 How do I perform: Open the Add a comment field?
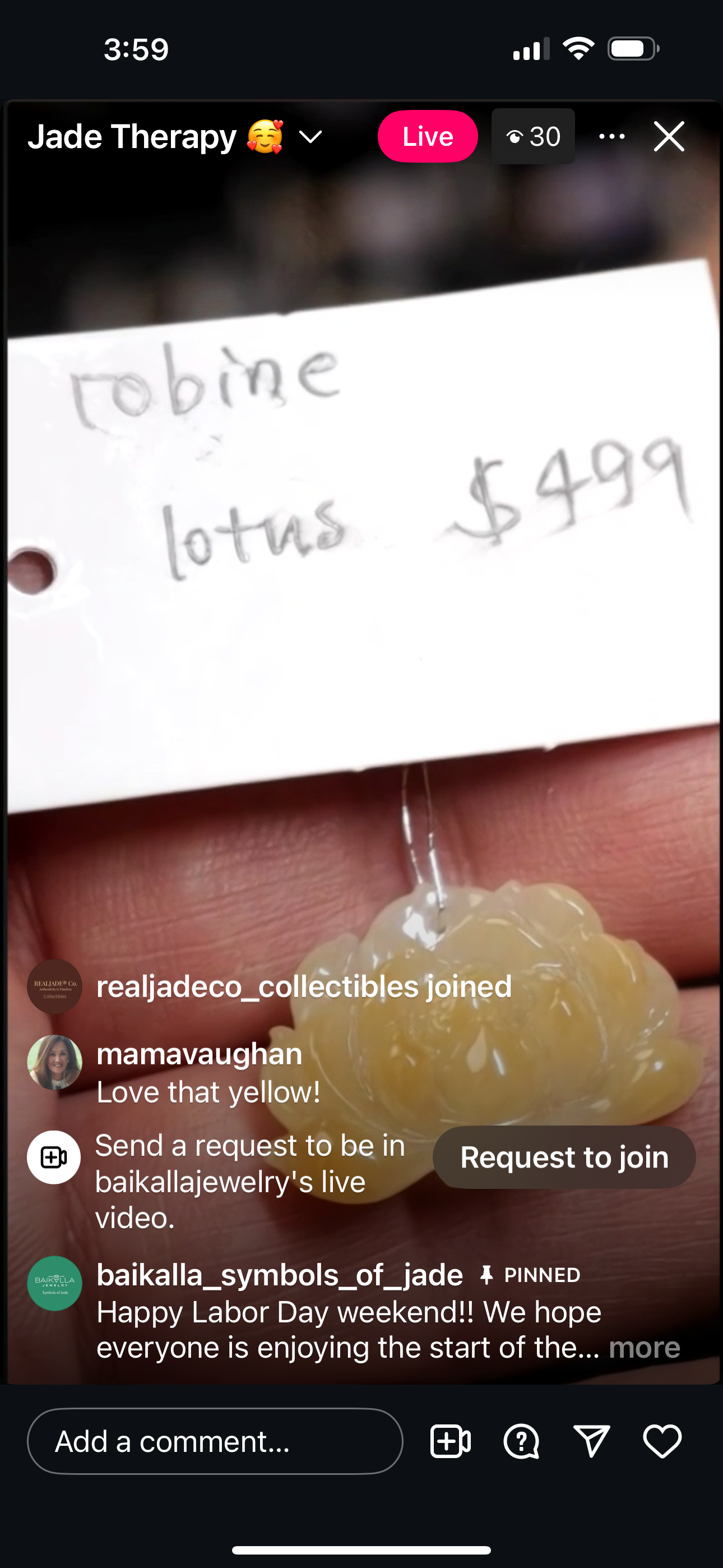(x=215, y=1441)
